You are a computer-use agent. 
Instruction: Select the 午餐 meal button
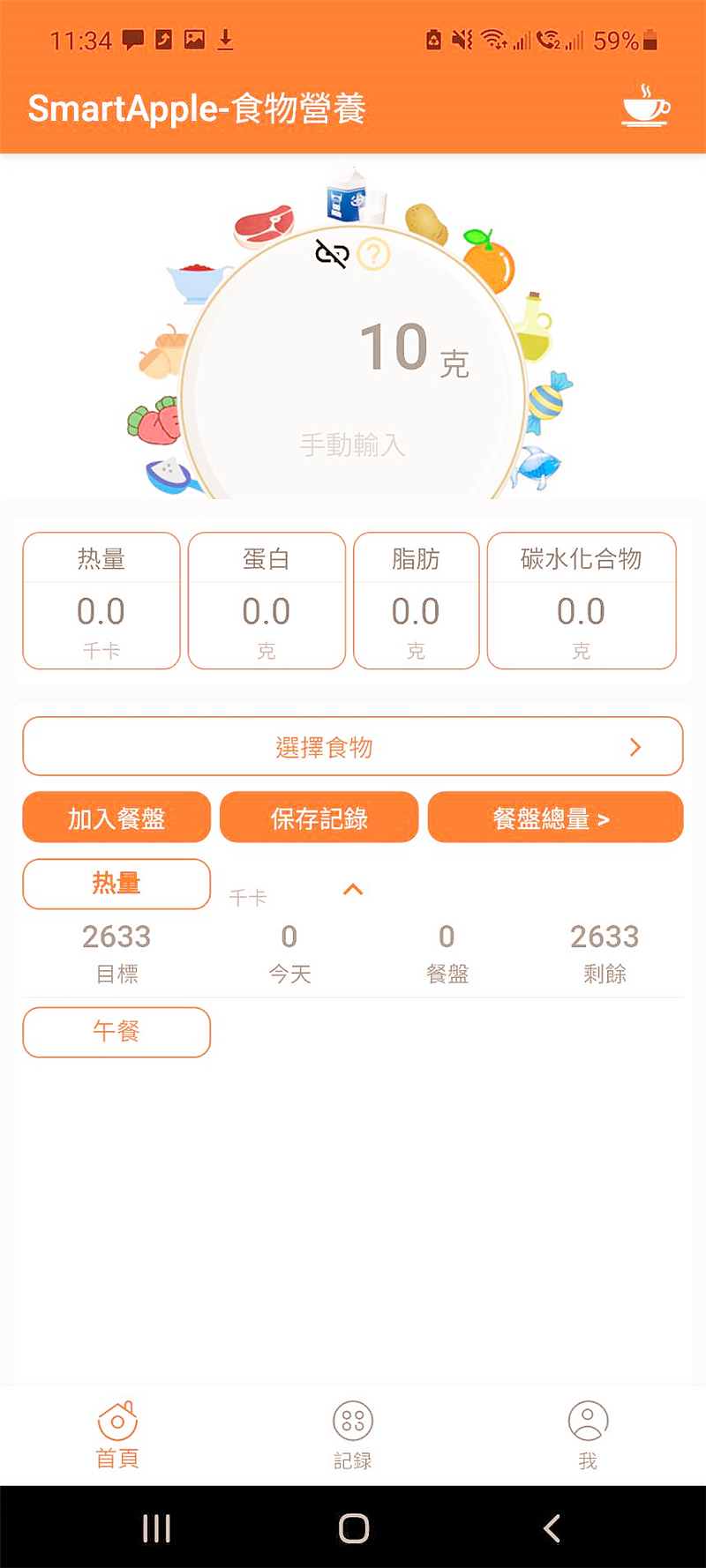tap(116, 1032)
